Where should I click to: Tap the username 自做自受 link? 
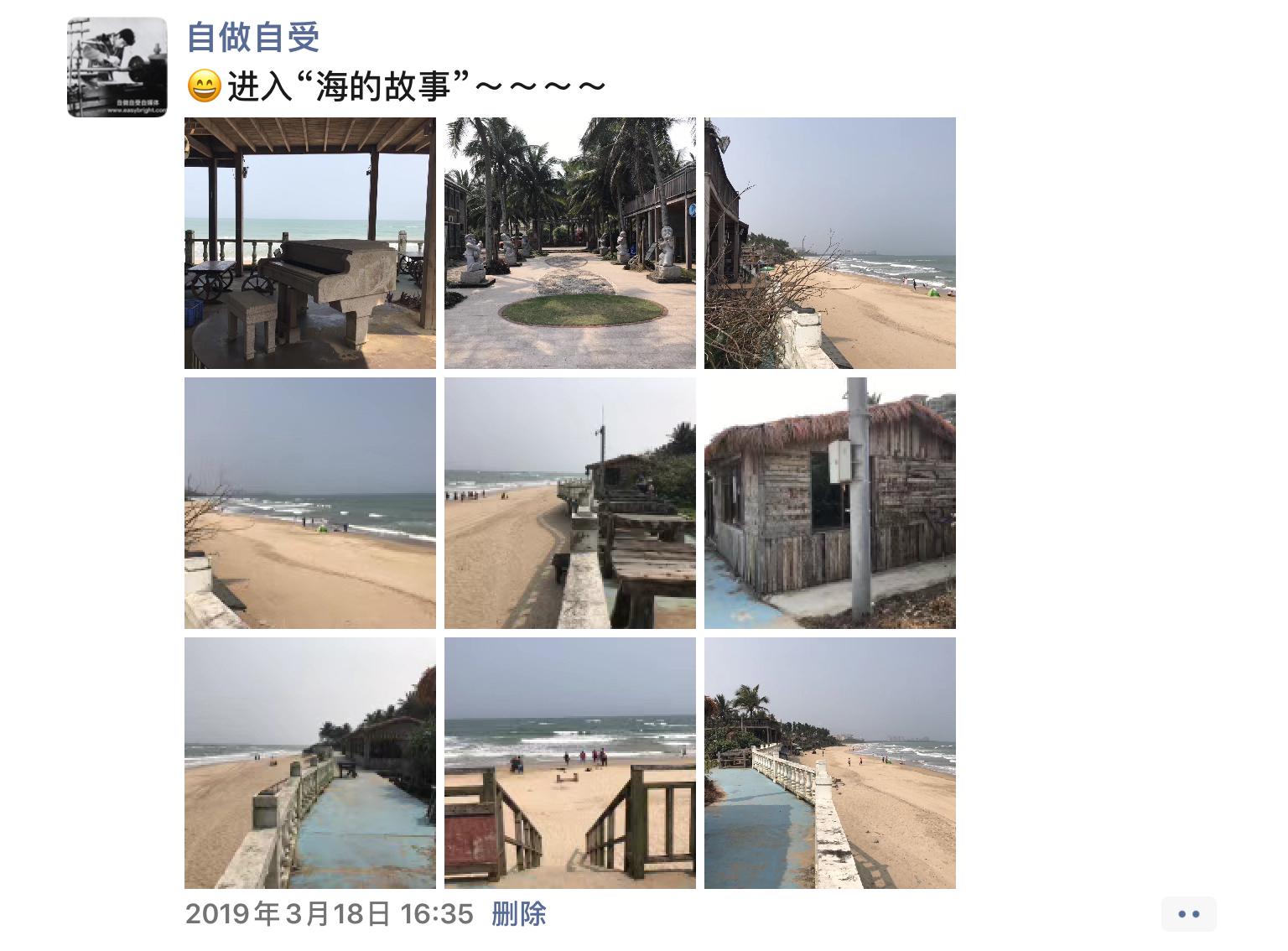pyautogui.click(x=252, y=38)
